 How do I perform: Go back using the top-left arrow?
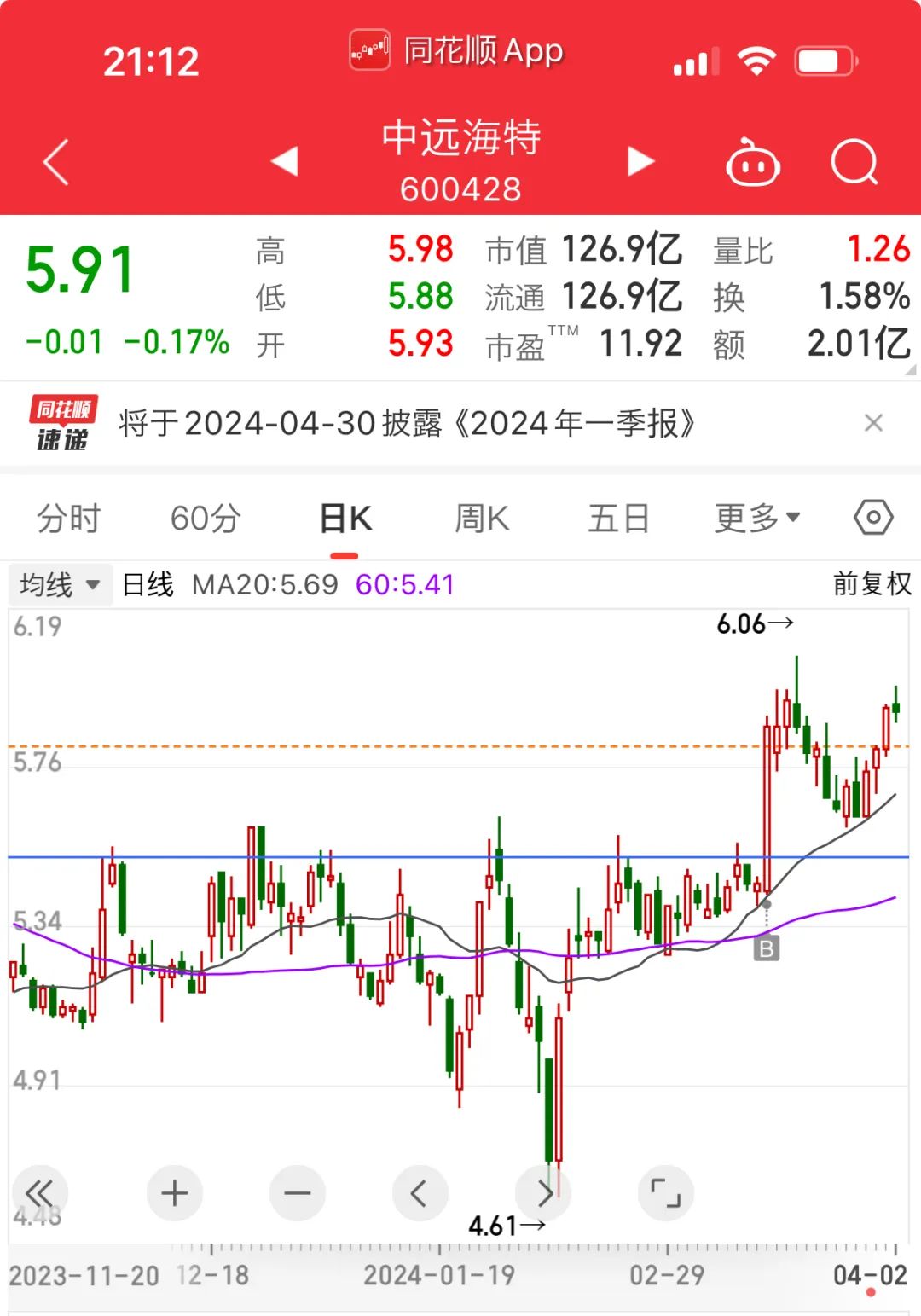coord(56,161)
